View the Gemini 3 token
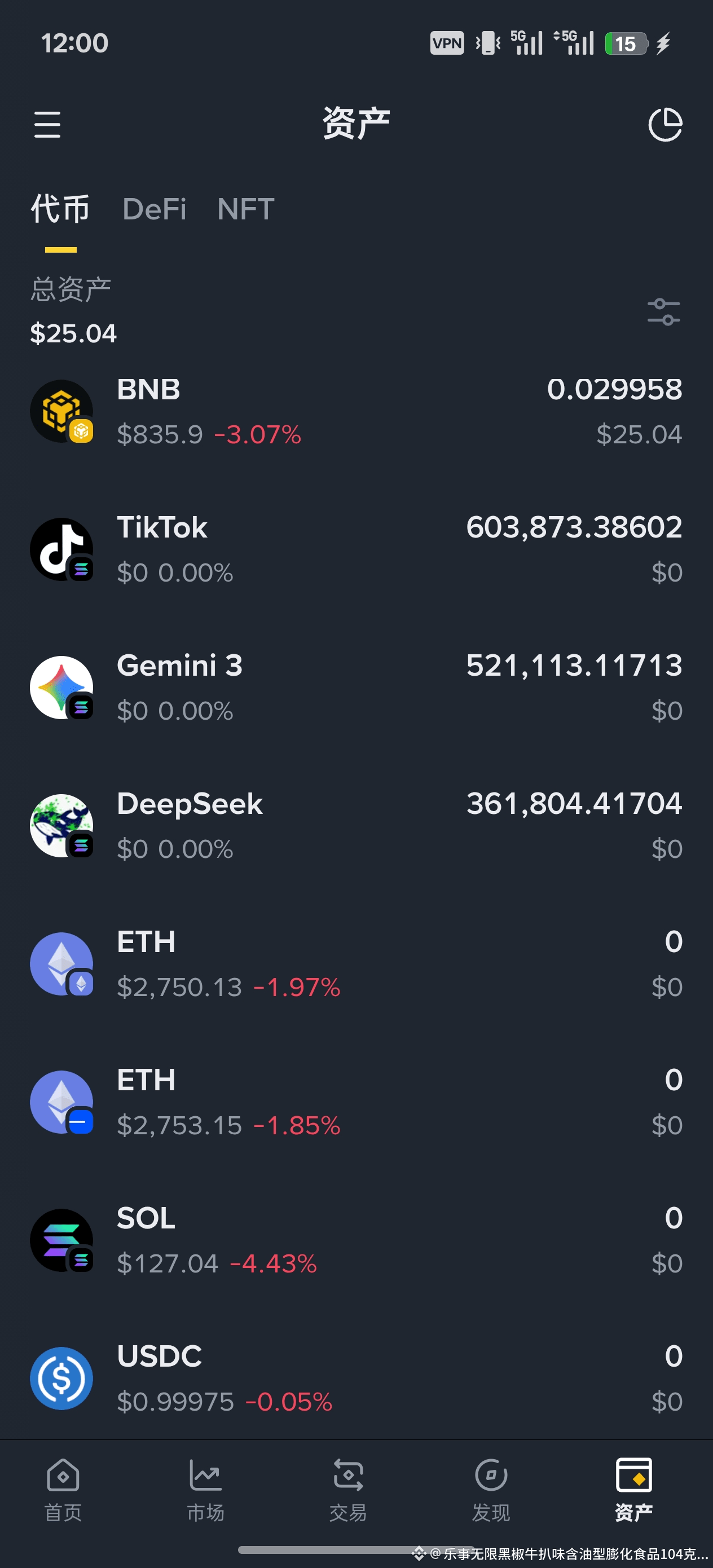This screenshot has width=713, height=1568. [356, 688]
